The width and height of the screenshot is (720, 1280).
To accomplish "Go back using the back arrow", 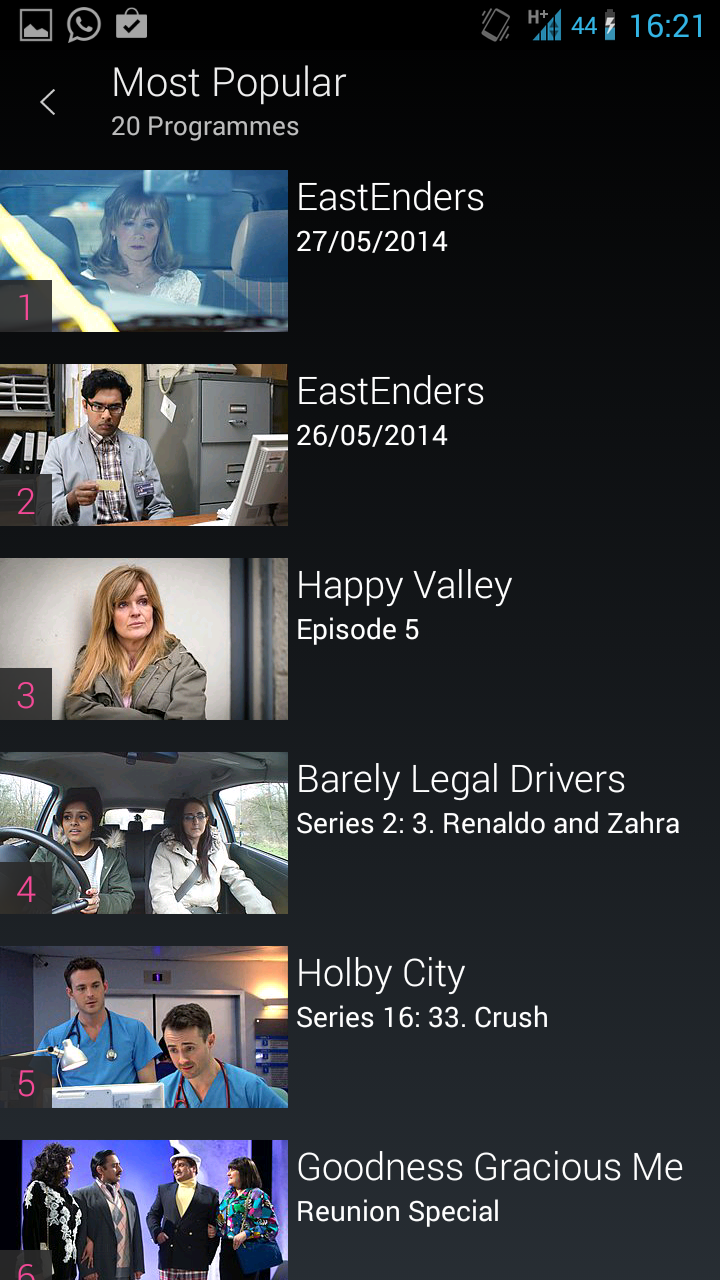I will pos(47,102).
